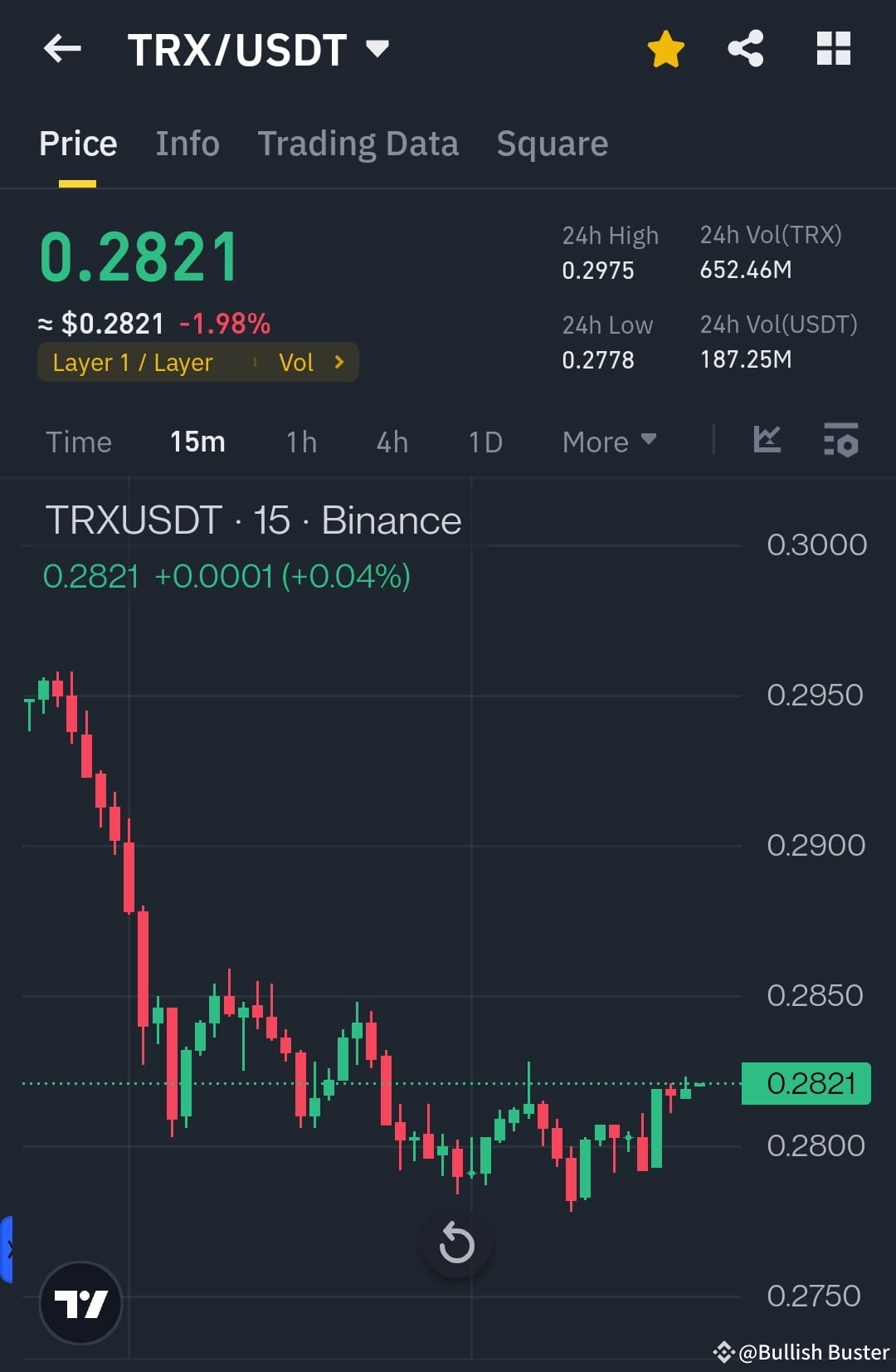Select the Time timeframe option
The width and height of the screenshot is (896, 1372).
tap(79, 442)
